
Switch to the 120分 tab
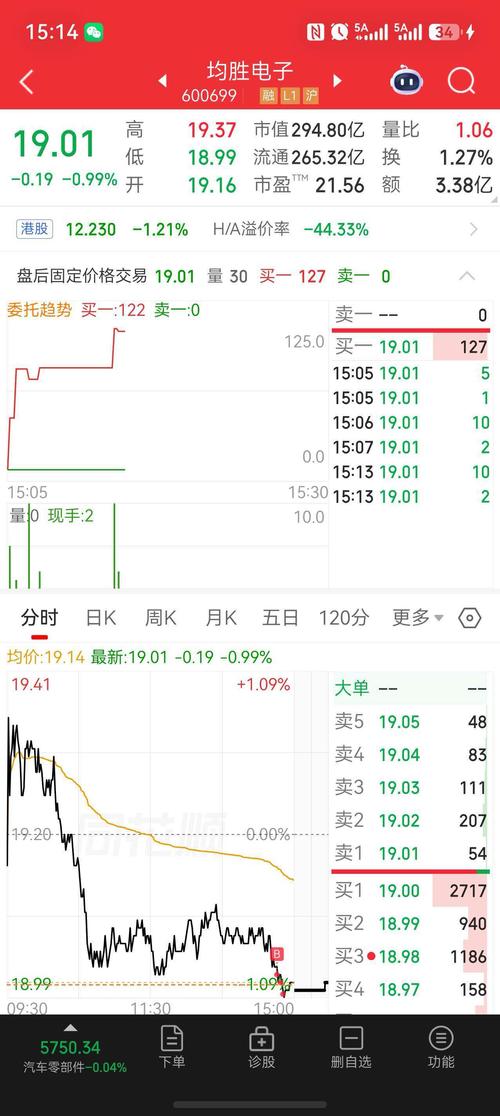pos(344,618)
